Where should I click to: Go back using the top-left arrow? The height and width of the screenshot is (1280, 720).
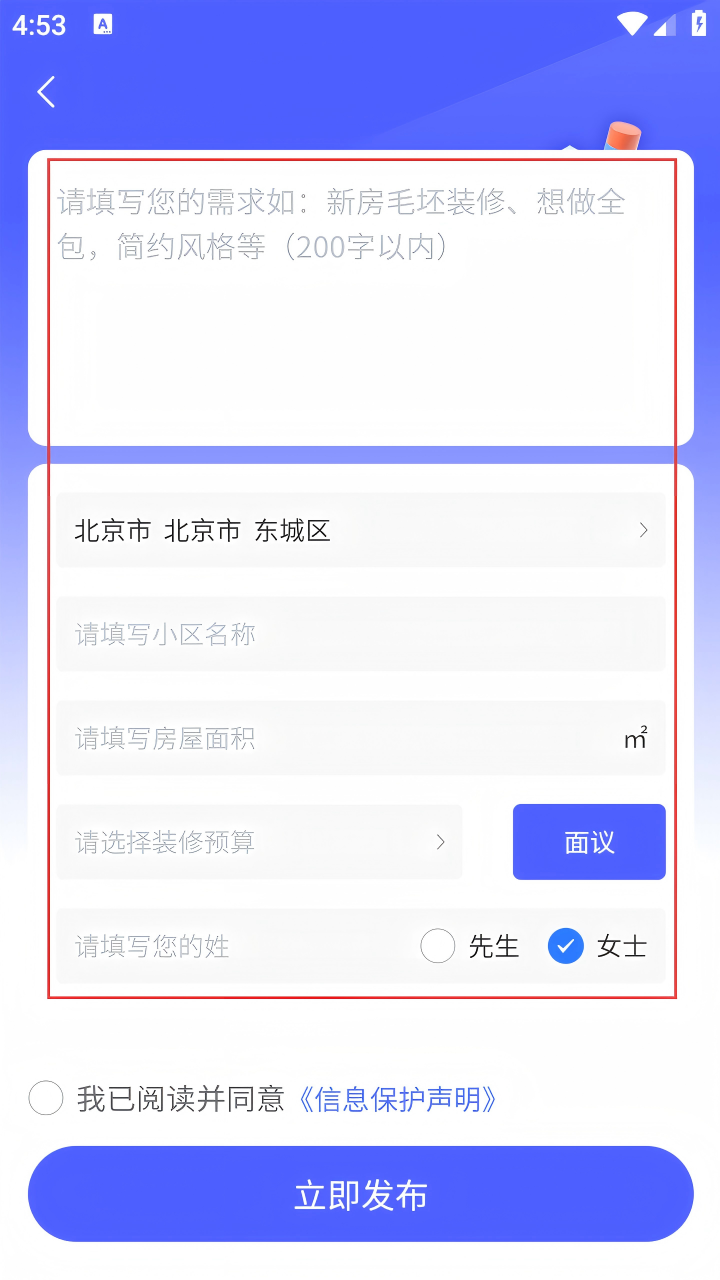[x=46, y=92]
